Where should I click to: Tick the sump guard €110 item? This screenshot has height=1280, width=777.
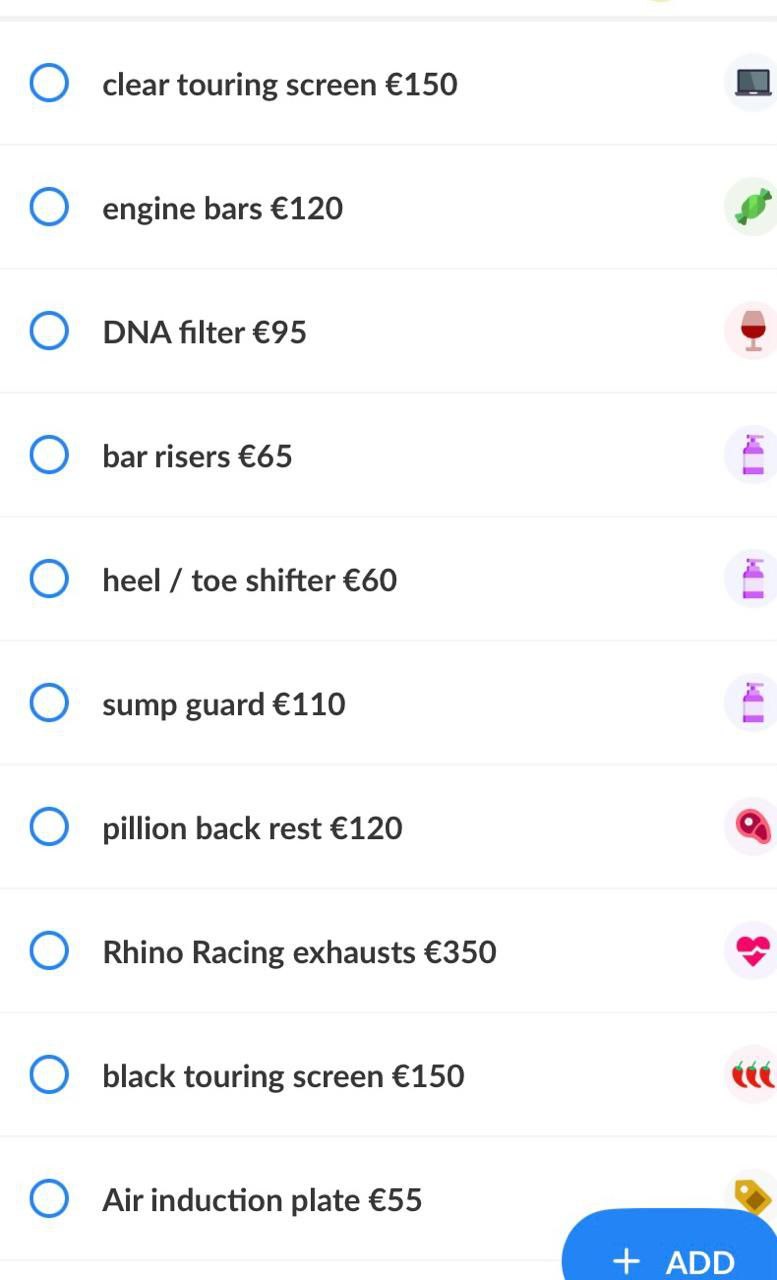(x=49, y=703)
